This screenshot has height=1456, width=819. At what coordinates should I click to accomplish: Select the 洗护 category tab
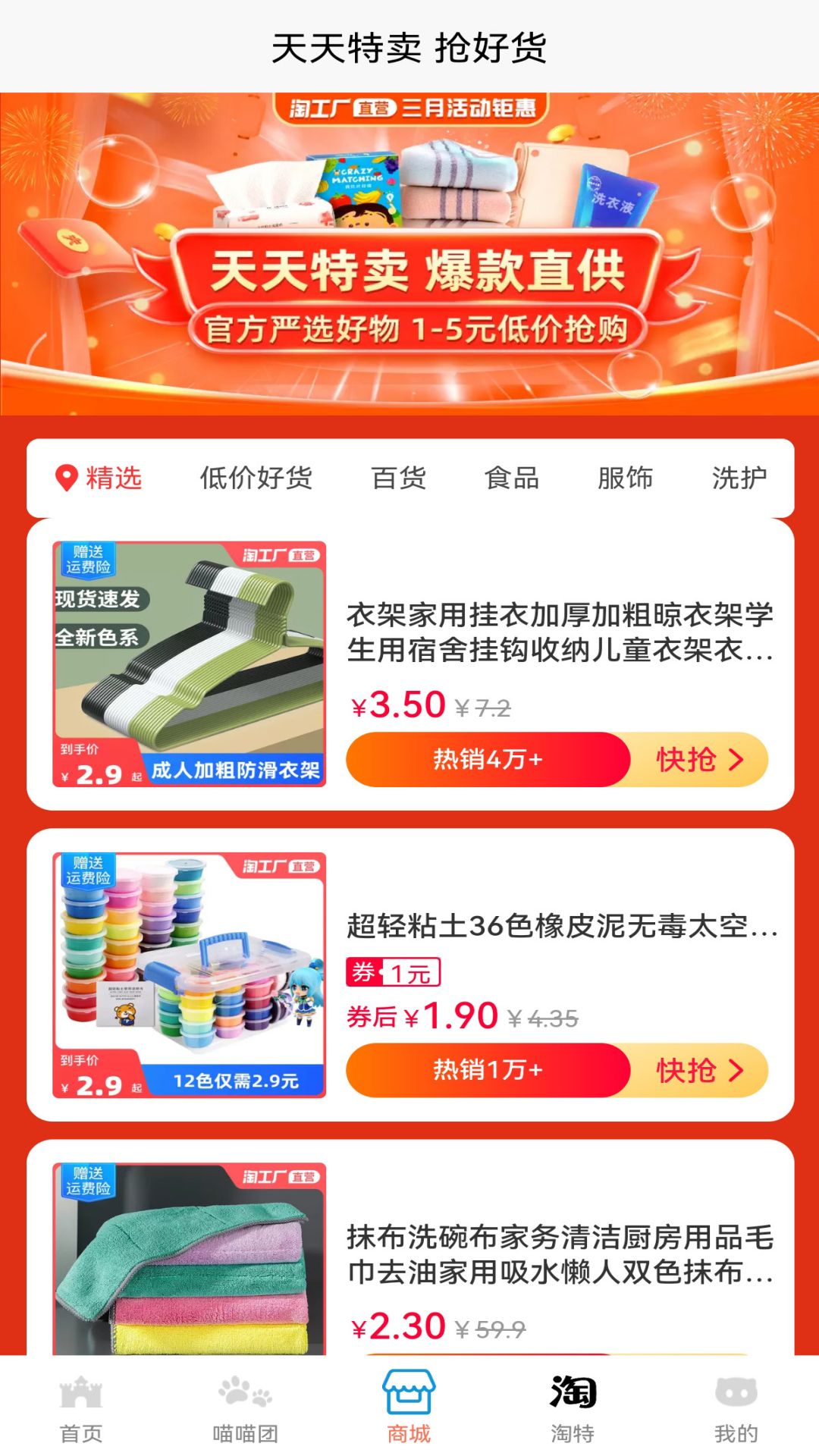[739, 479]
